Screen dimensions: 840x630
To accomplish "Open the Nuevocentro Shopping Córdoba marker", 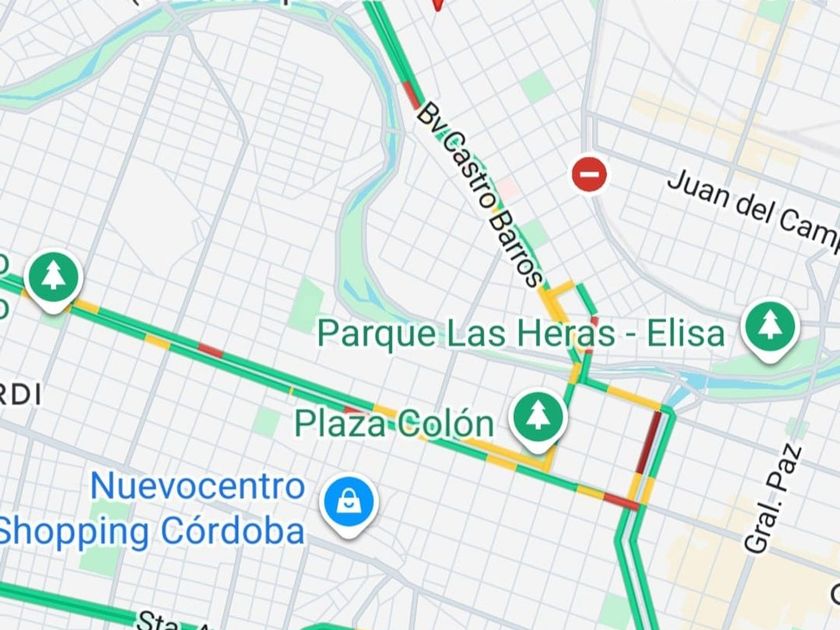I will click(348, 501).
